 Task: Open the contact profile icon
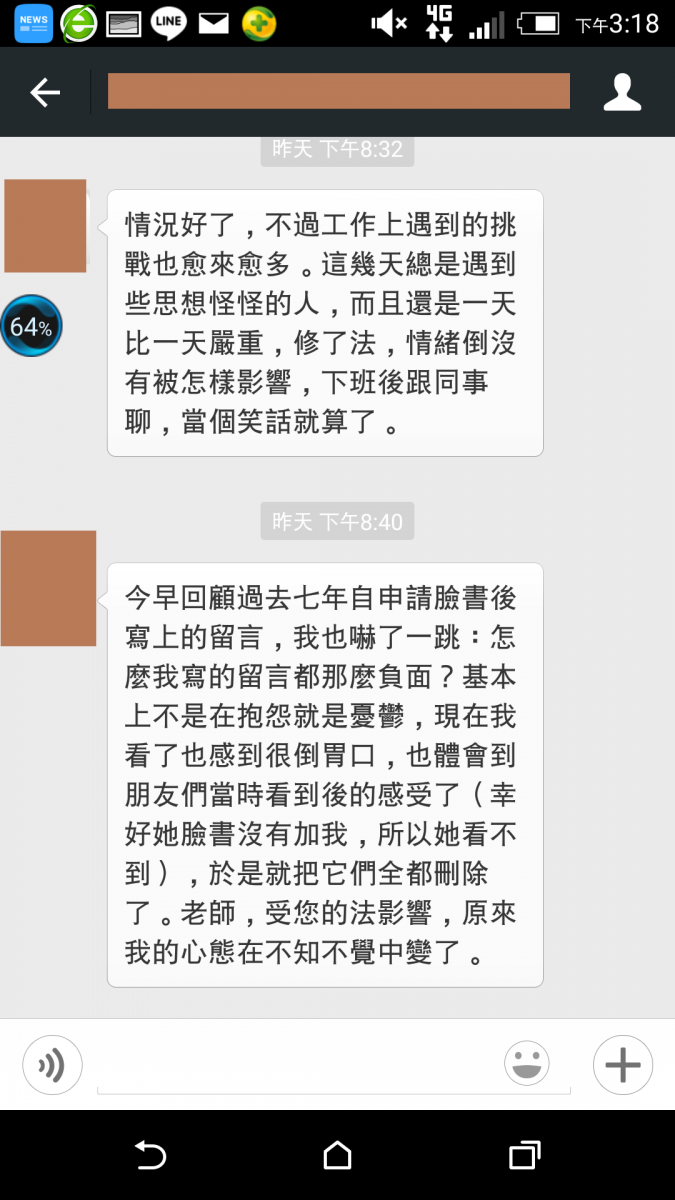[622, 92]
